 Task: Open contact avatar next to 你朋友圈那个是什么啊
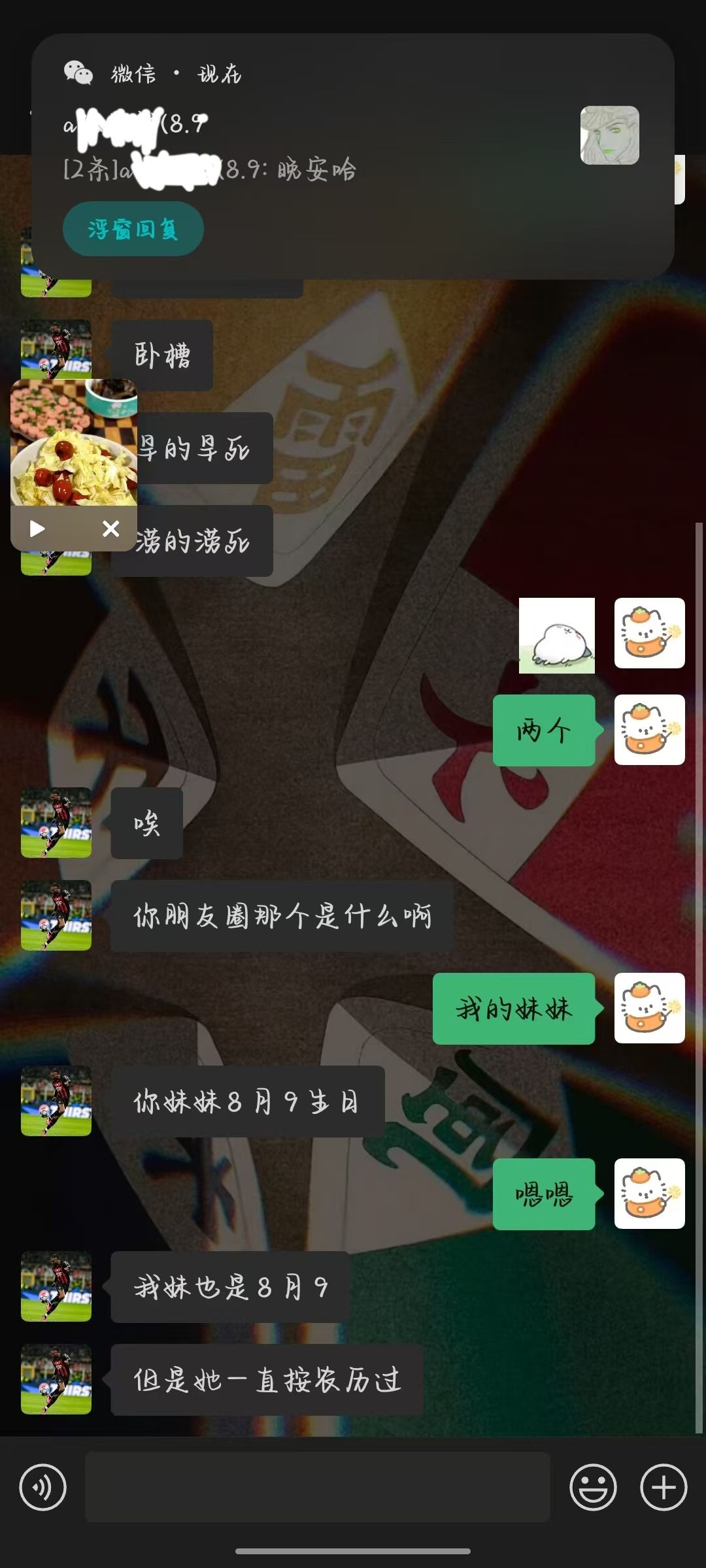coord(56,915)
